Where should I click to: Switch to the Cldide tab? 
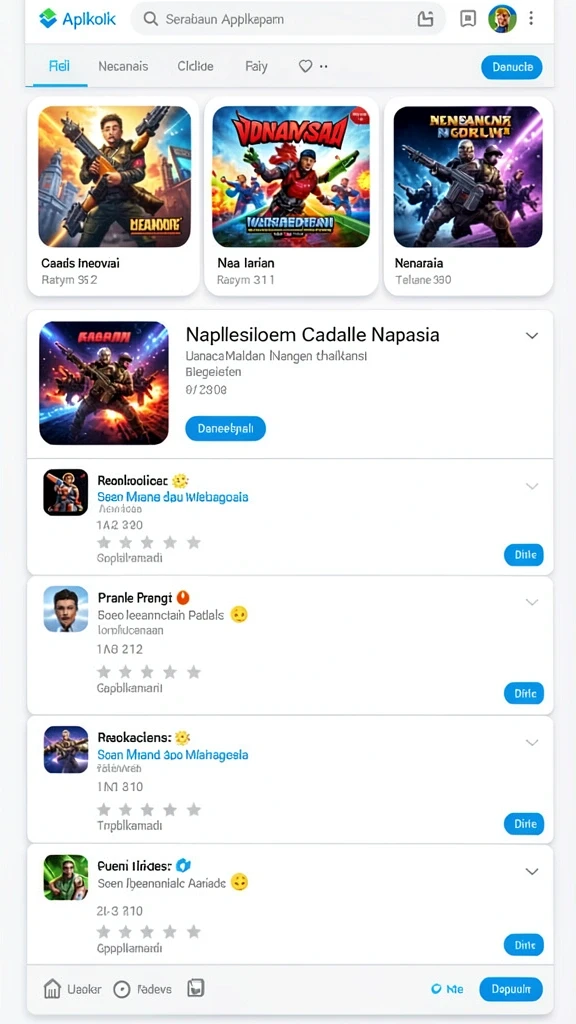tap(195, 67)
